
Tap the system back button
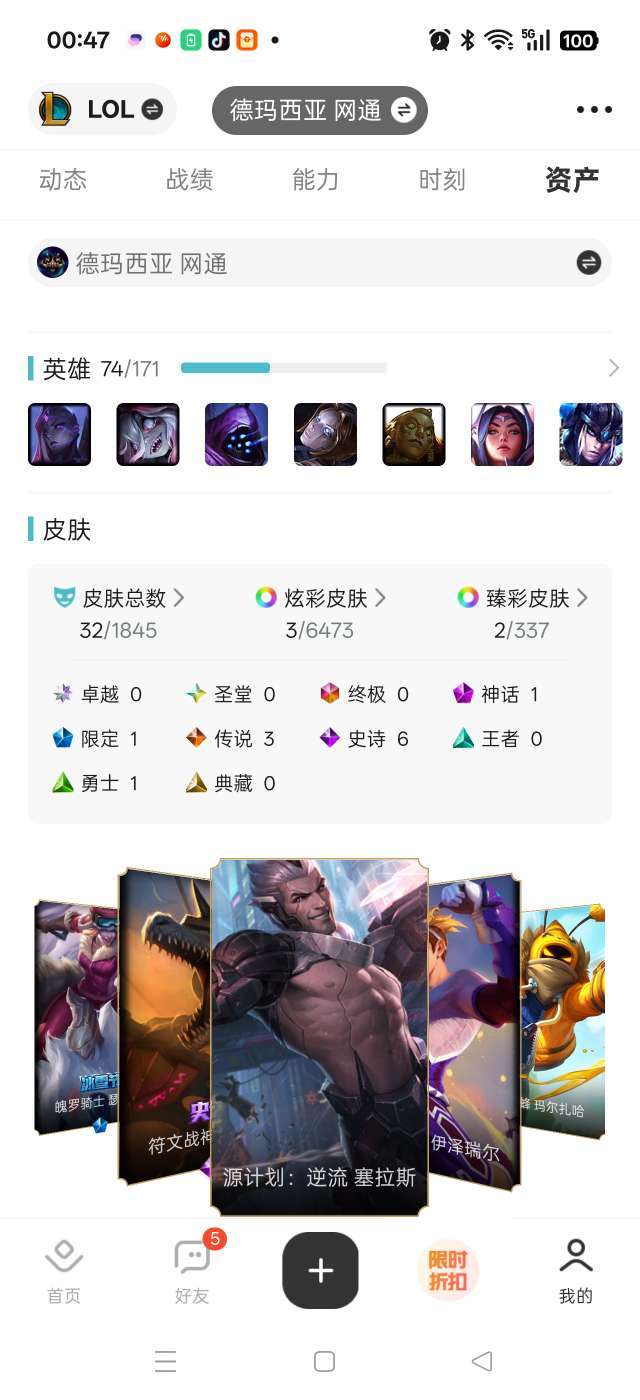(x=482, y=1361)
